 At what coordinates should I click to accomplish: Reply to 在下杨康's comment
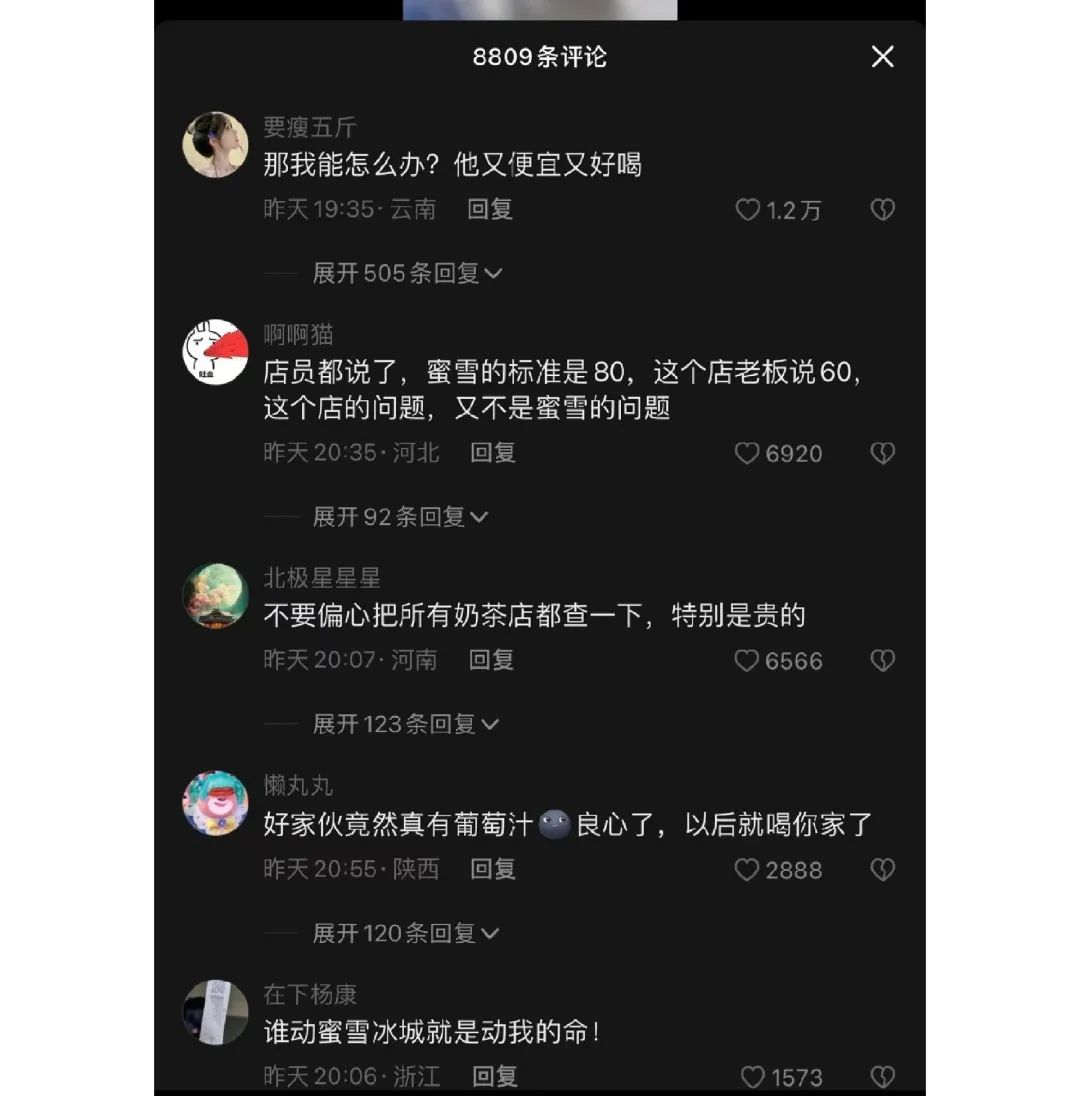click(494, 1077)
